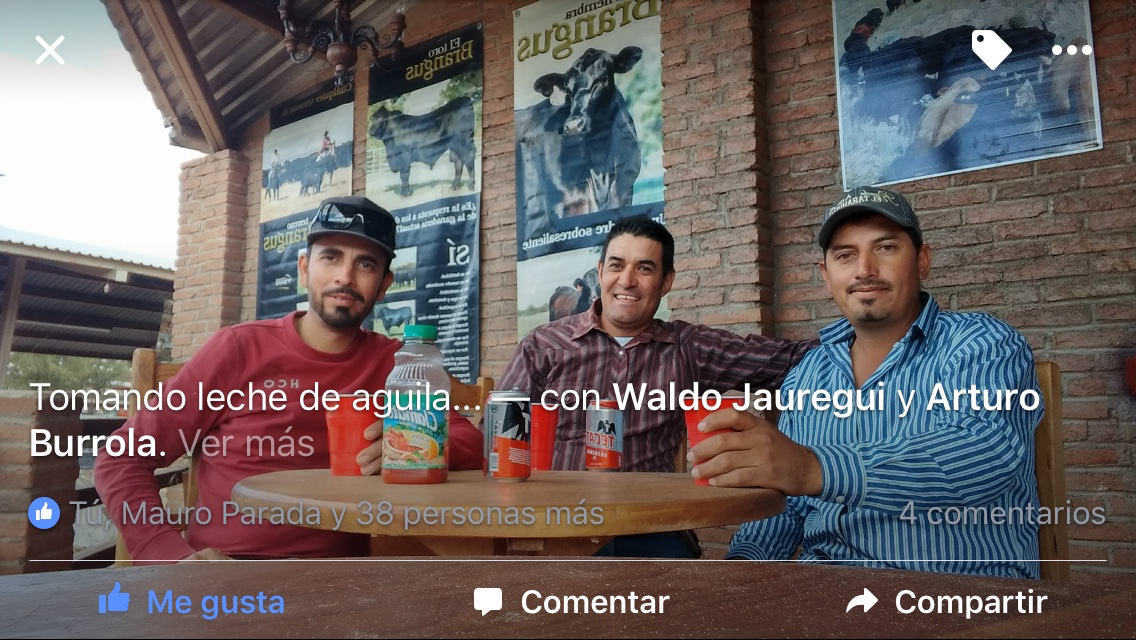The image size is (1136, 640).
Task: Open Arturo Burrola's profile
Action: (x=984, y=398)
